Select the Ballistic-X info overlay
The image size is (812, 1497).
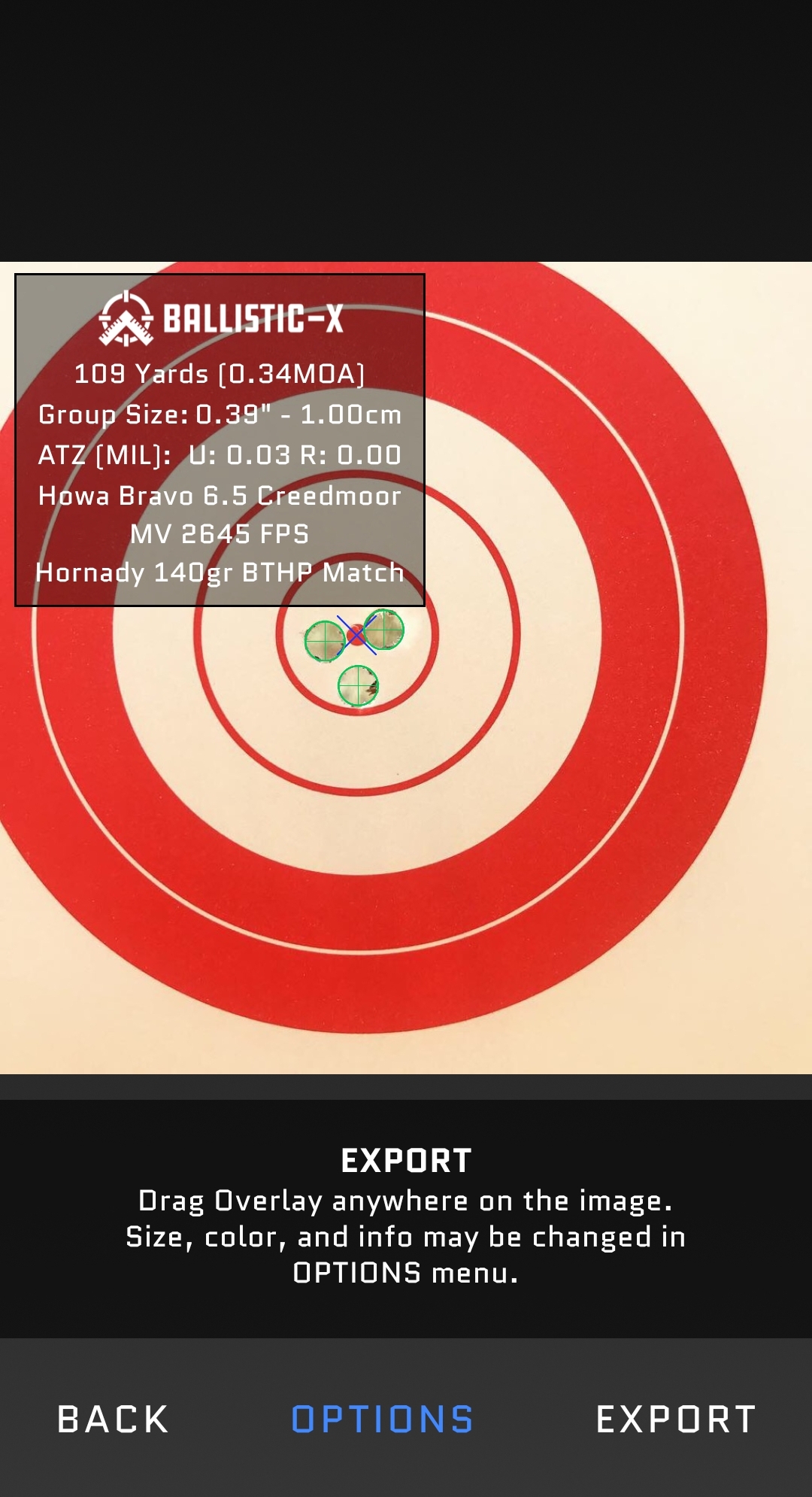click(x=220, y=439)
